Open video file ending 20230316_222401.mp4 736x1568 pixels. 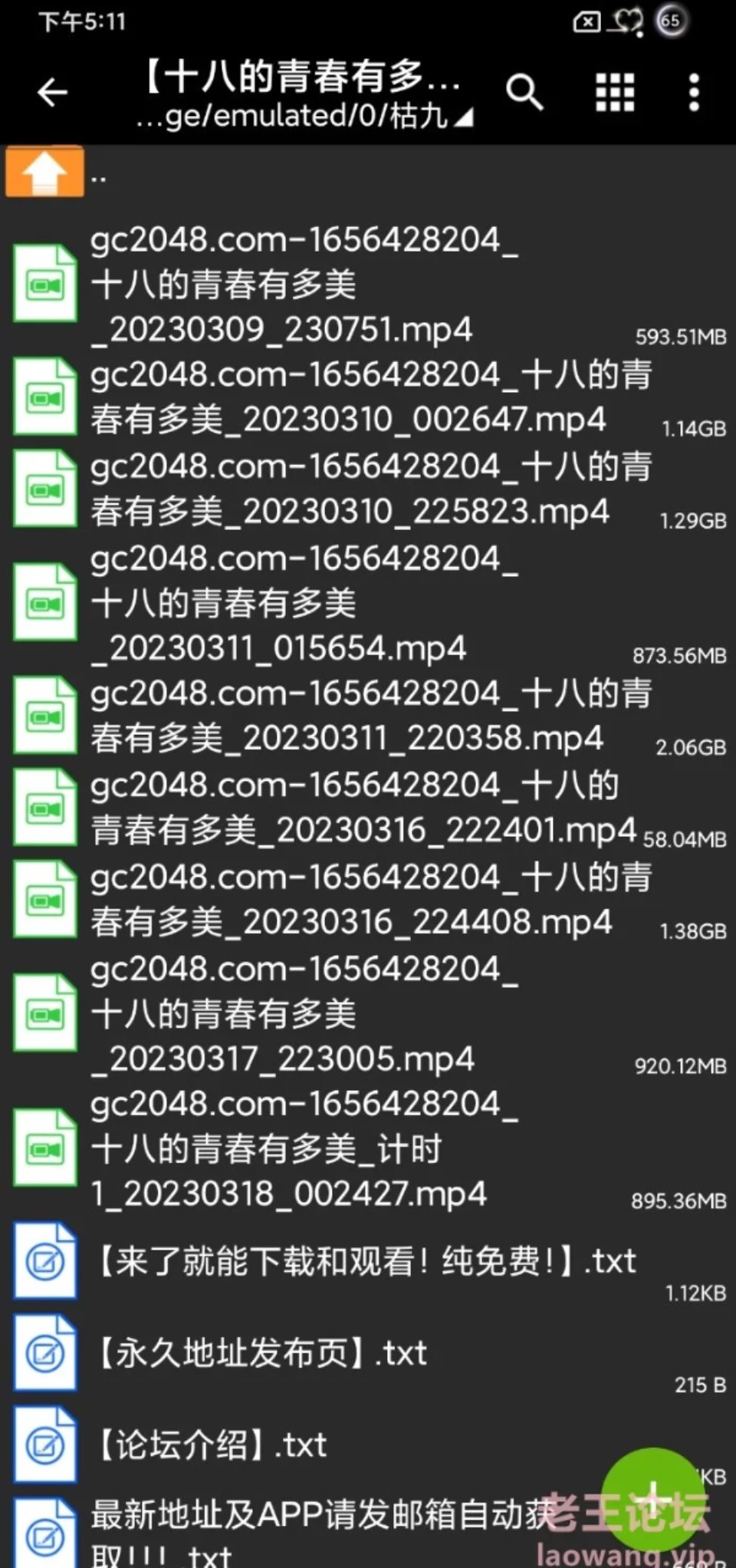[x=345, y=808]
